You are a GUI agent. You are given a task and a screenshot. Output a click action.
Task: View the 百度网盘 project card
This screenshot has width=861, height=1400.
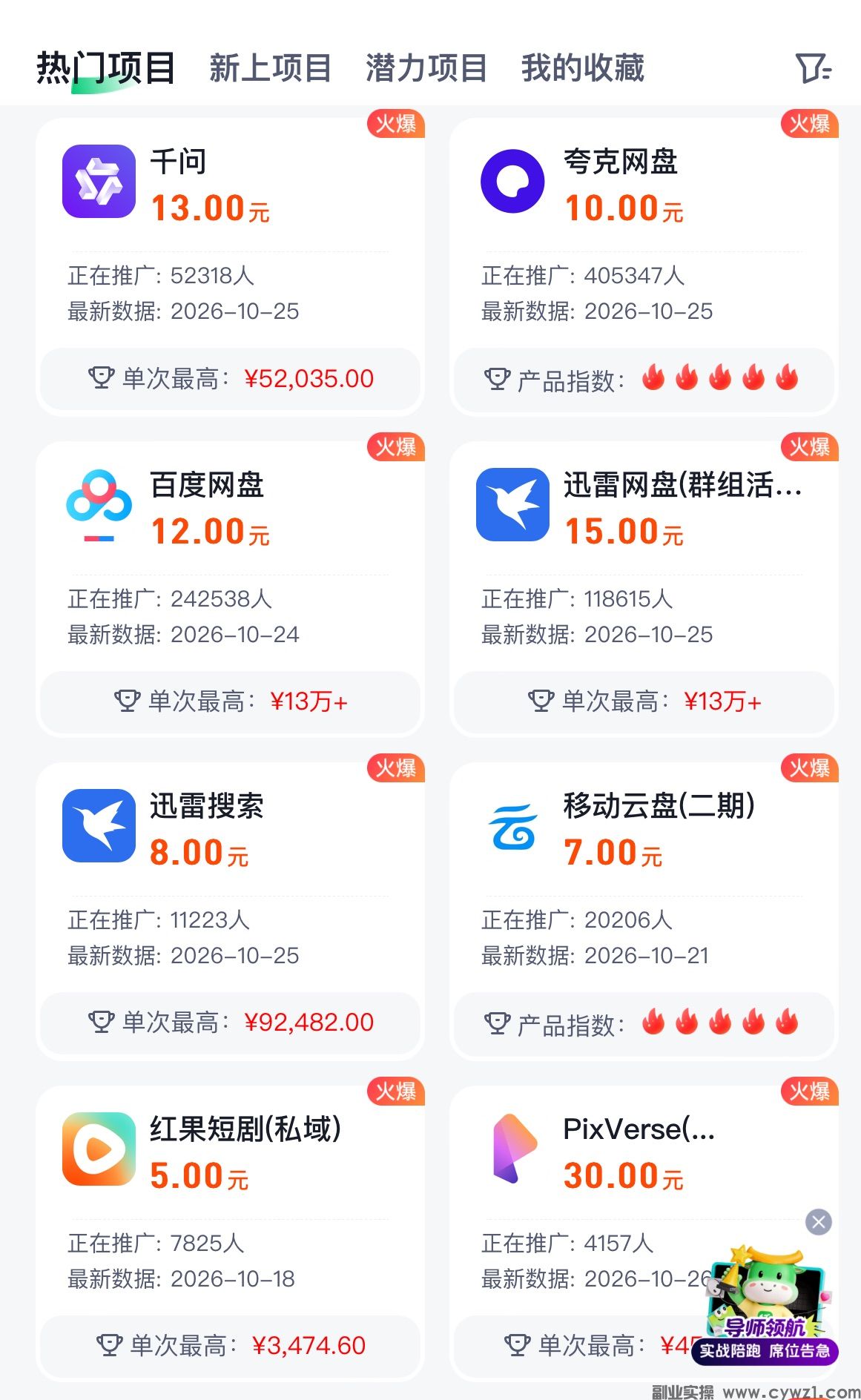(231, 589)
